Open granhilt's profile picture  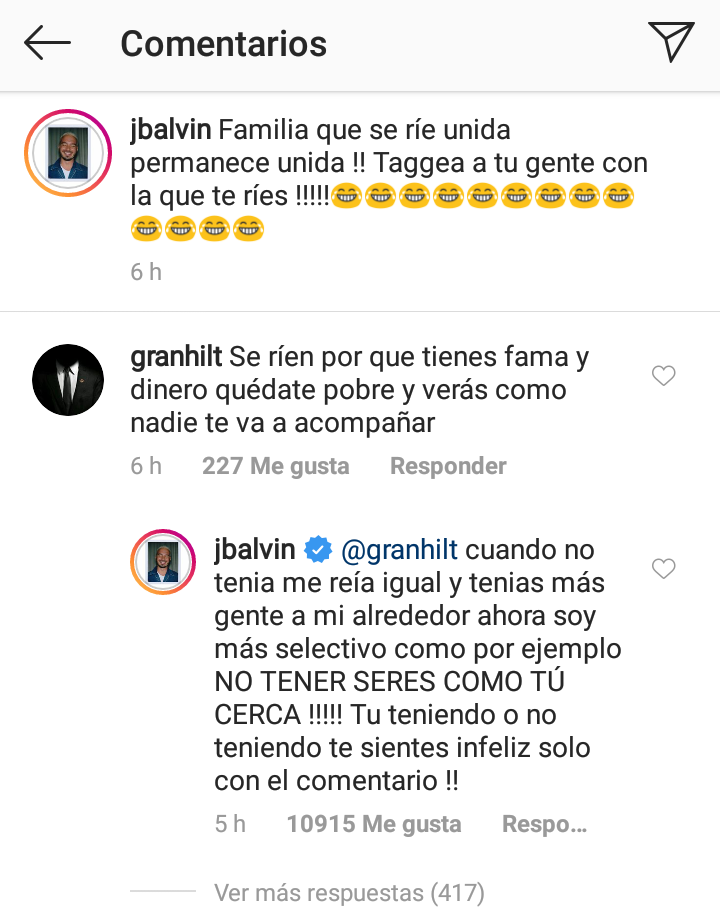click(x=68, y=379)
